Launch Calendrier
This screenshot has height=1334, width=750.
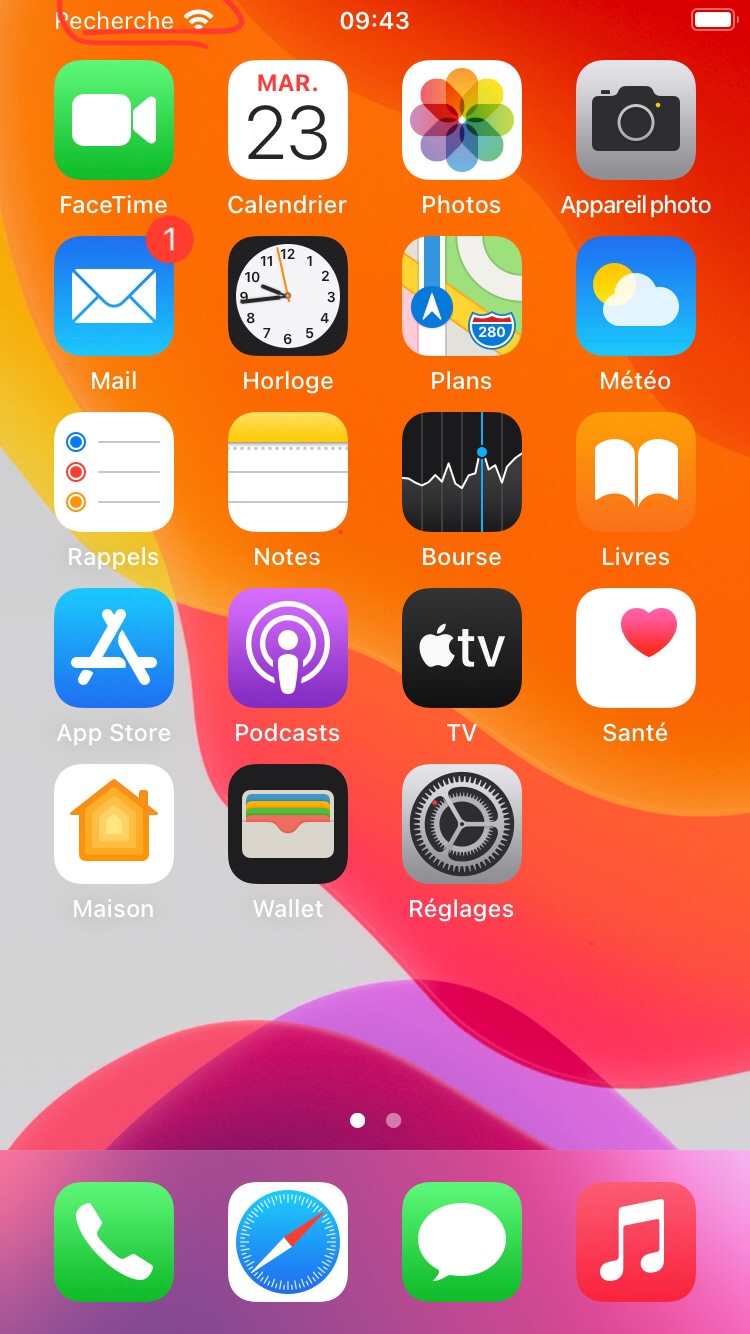point(288,120)
